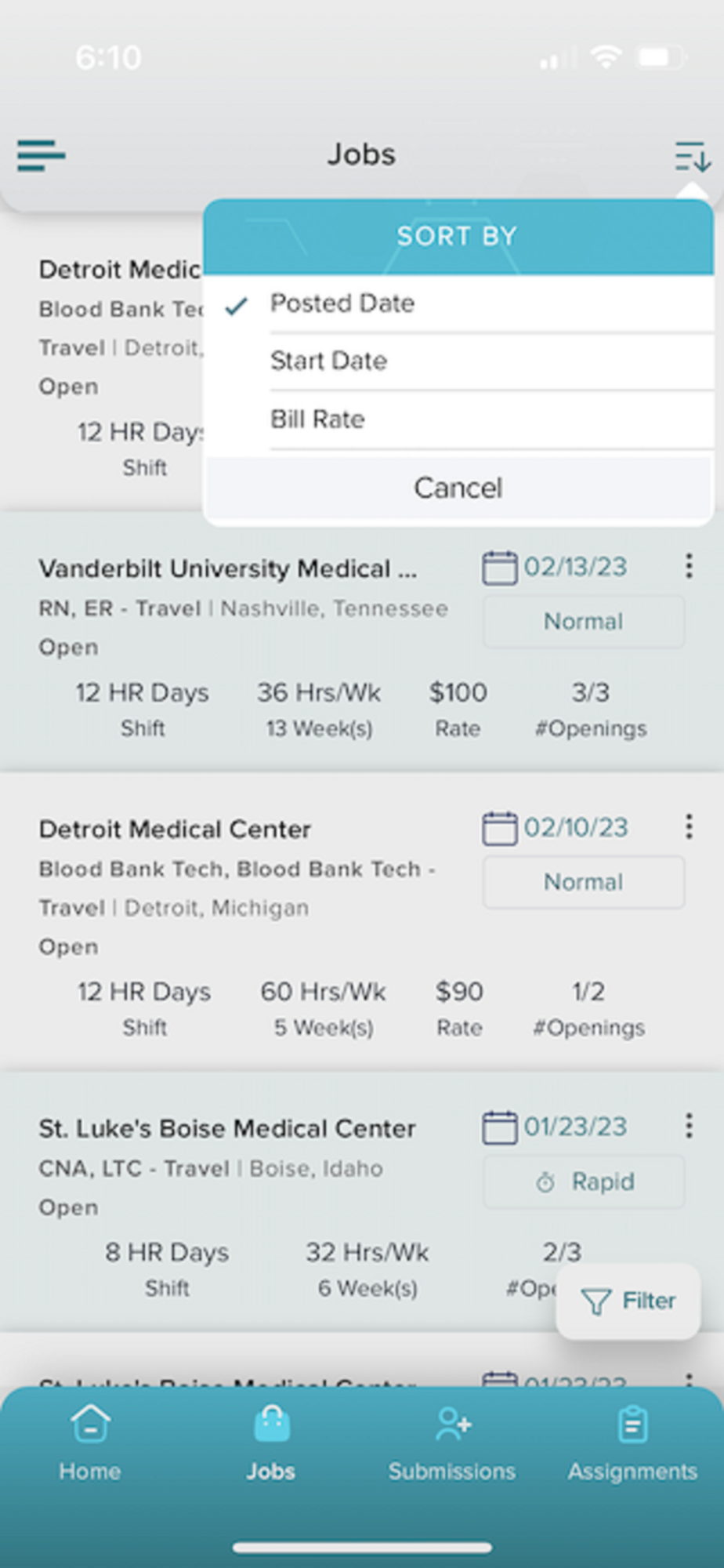
Task: Select Posted Date sort option
Action: point(342,303)
